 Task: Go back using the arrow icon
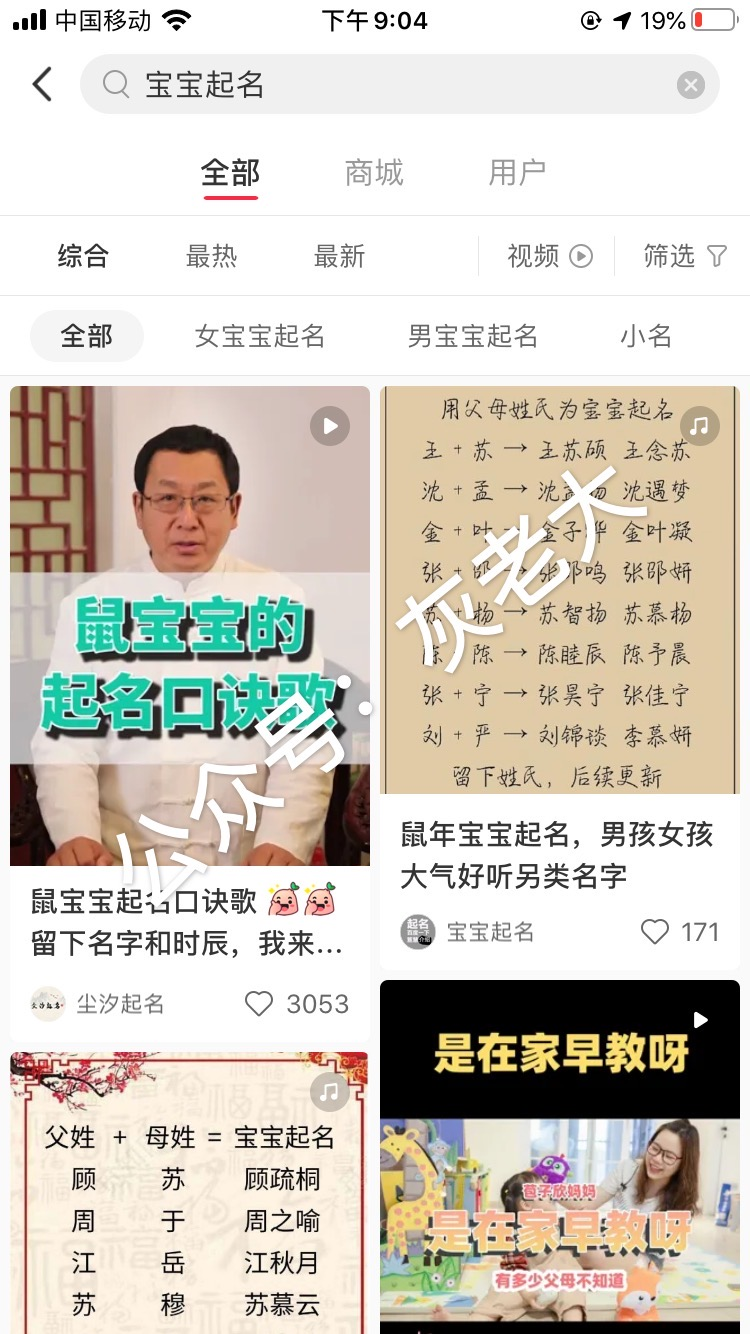coord(42,84)
